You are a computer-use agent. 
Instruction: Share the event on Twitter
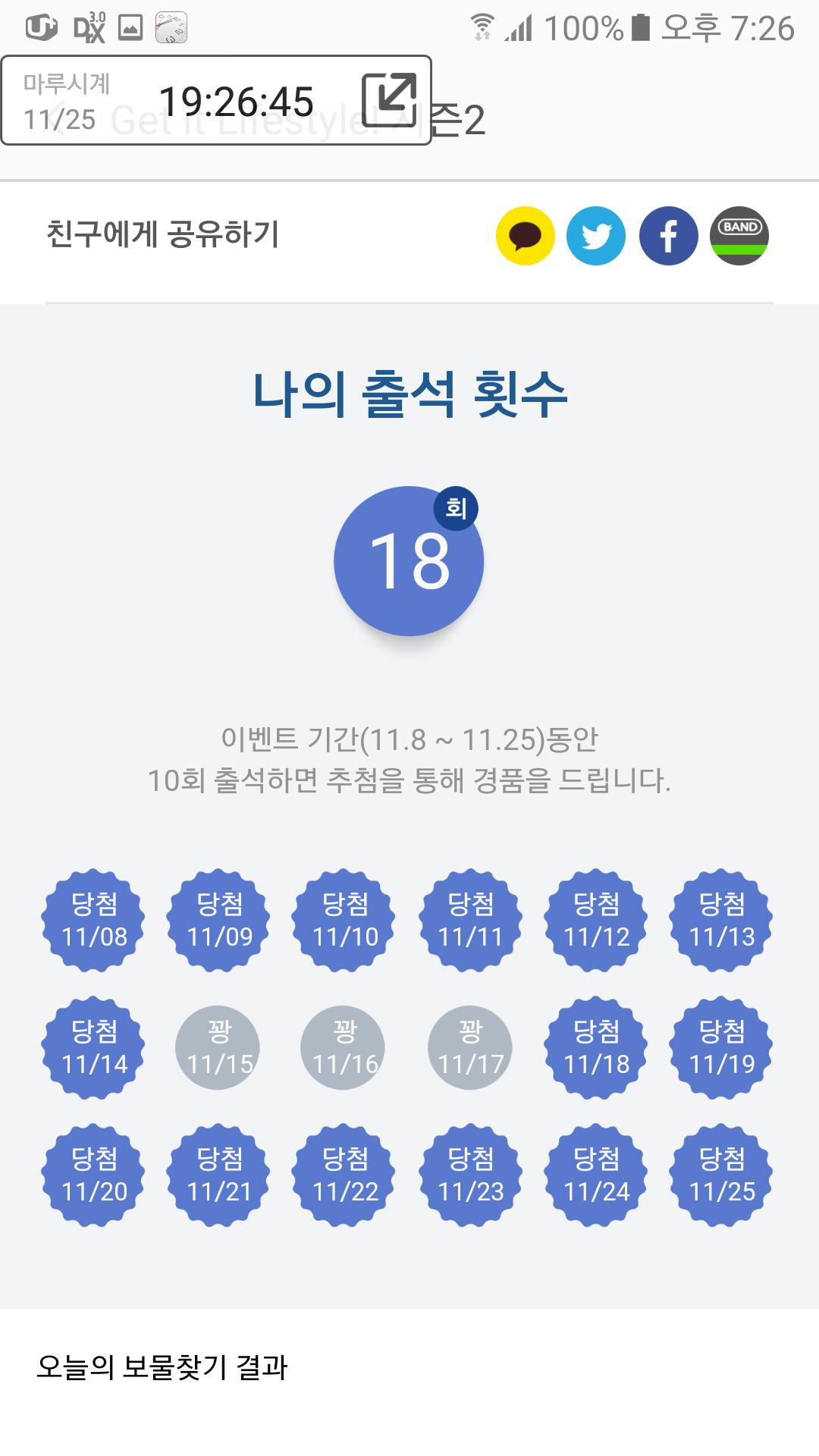(x=596, y=236)
